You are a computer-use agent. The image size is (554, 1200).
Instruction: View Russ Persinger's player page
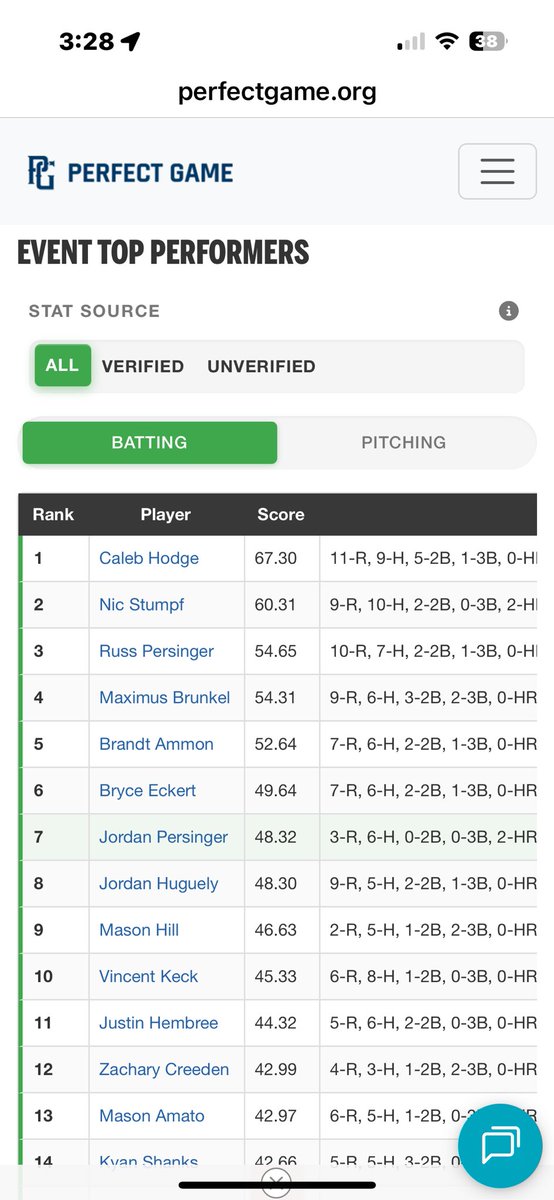(x=157, y=651)
